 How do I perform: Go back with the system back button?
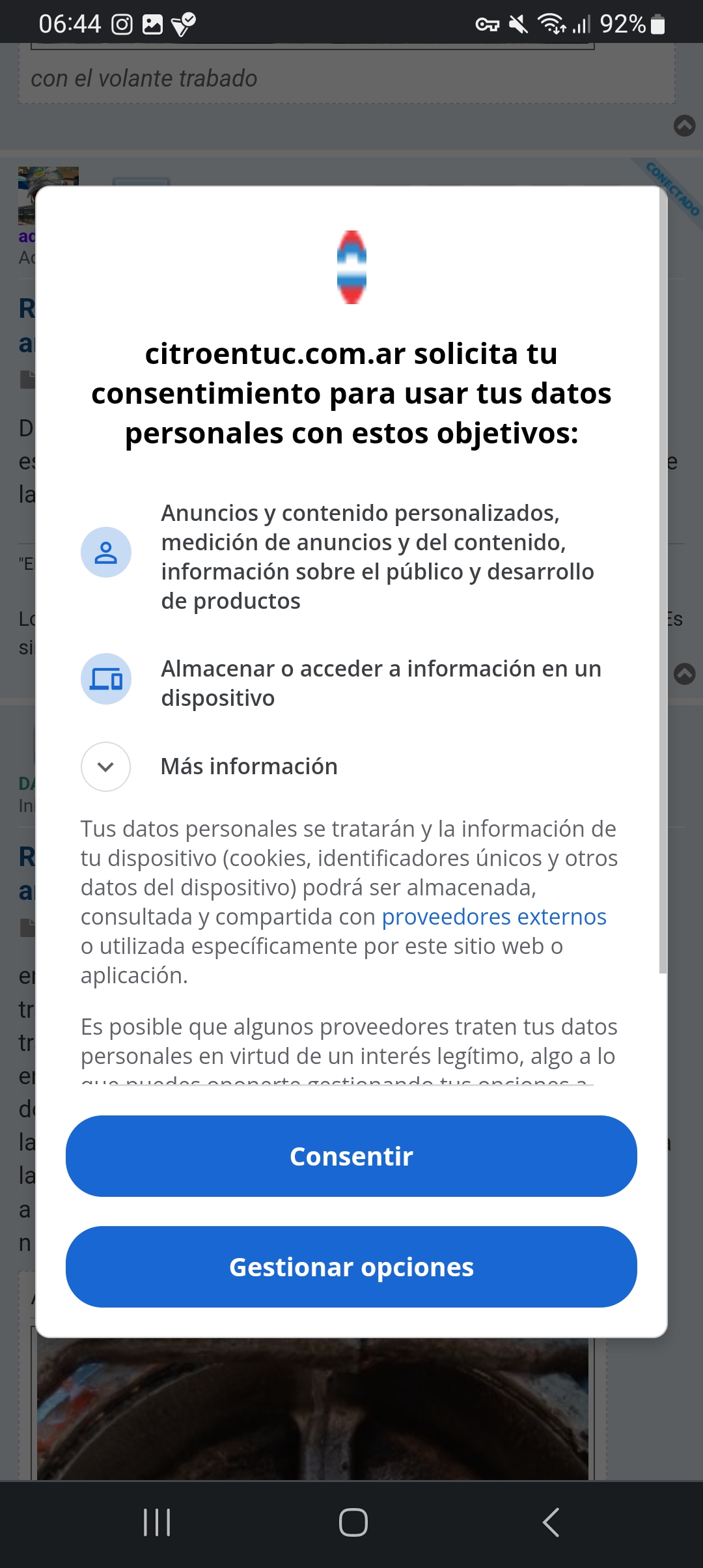click(x=551, y=1522)
